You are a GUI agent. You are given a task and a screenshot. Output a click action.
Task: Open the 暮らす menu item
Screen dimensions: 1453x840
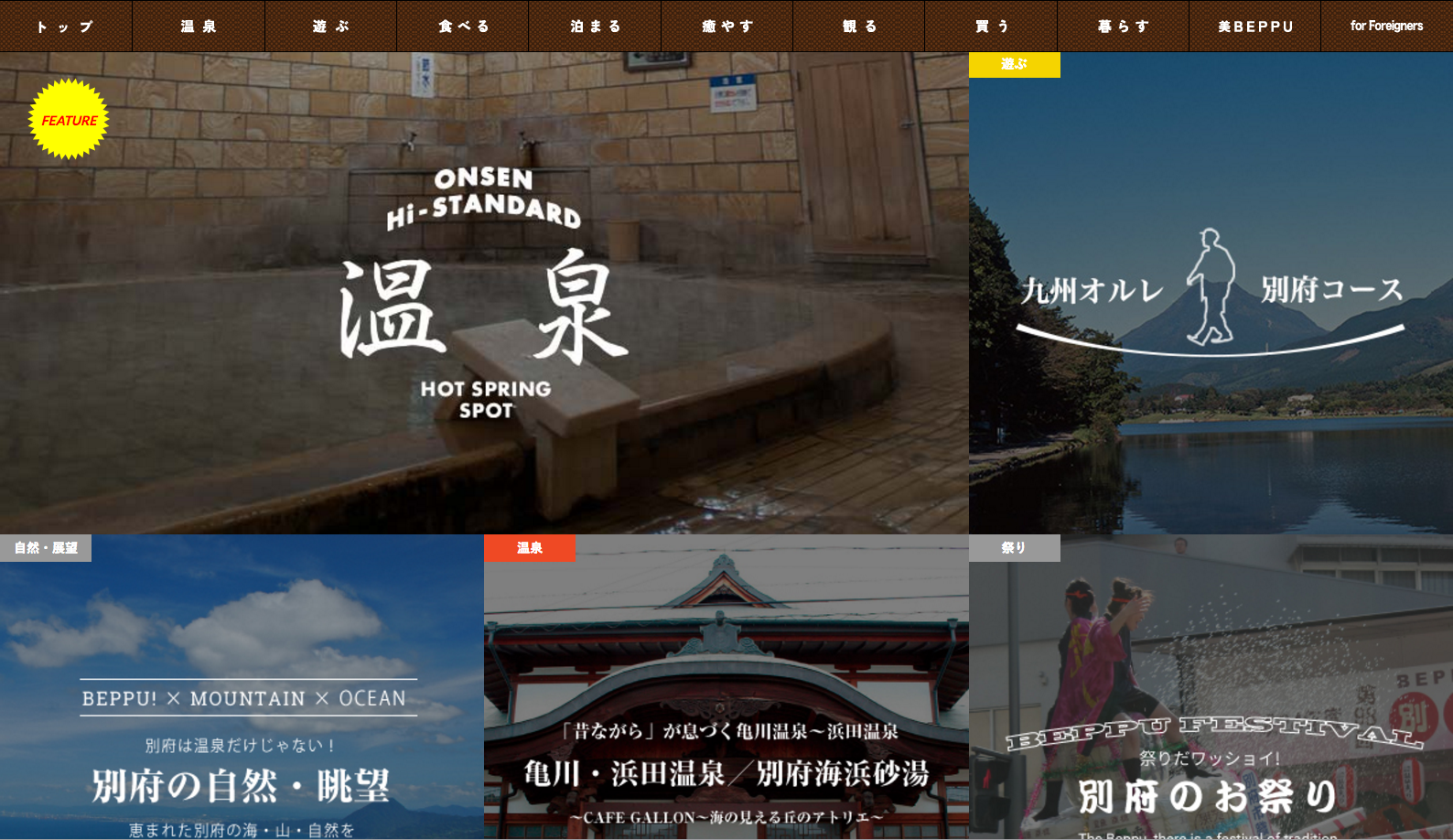(x=1123, y=27)
